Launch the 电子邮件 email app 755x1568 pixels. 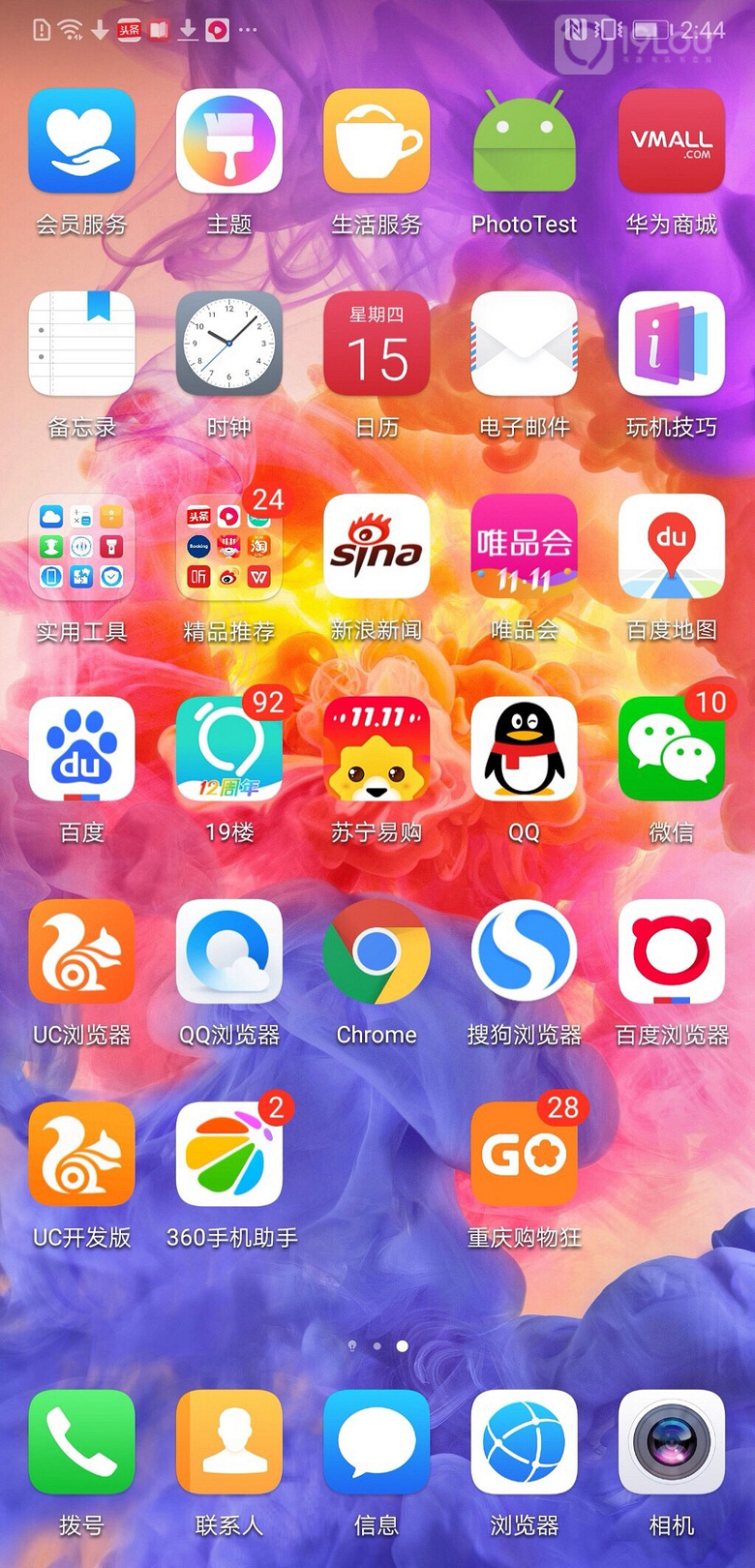pyautogui.click(x=524, y=344)
